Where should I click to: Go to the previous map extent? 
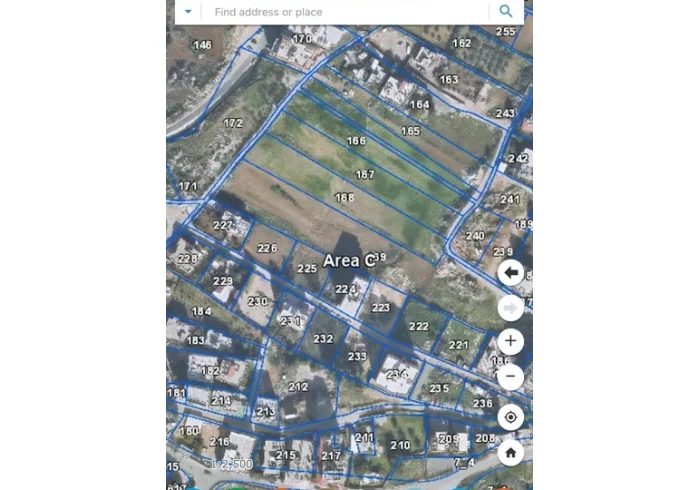click(x=511, y=272)
